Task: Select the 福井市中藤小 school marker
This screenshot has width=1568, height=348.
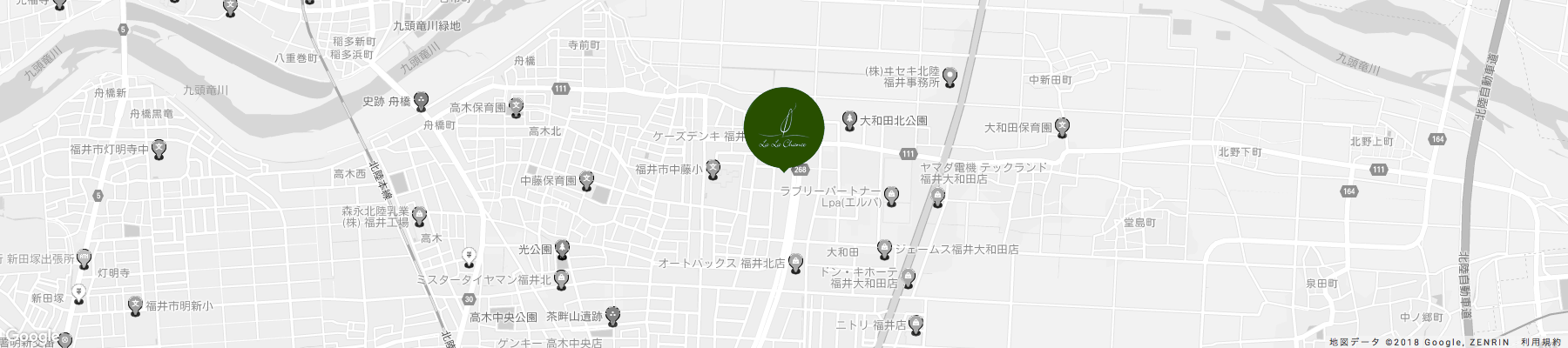Action: click(x=713, y=169)
